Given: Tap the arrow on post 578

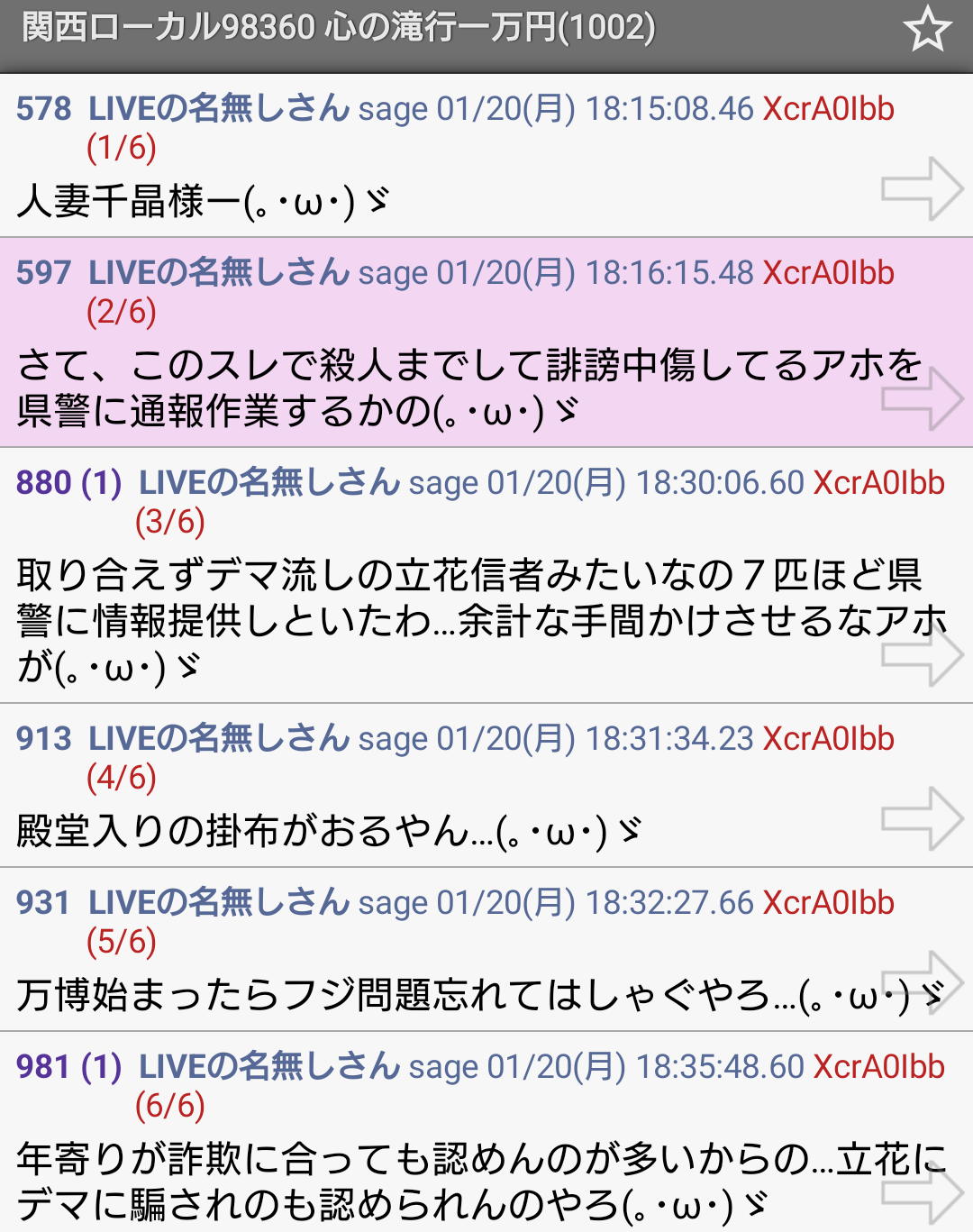Looking at the screenshot, I should (x=923, y=188).
